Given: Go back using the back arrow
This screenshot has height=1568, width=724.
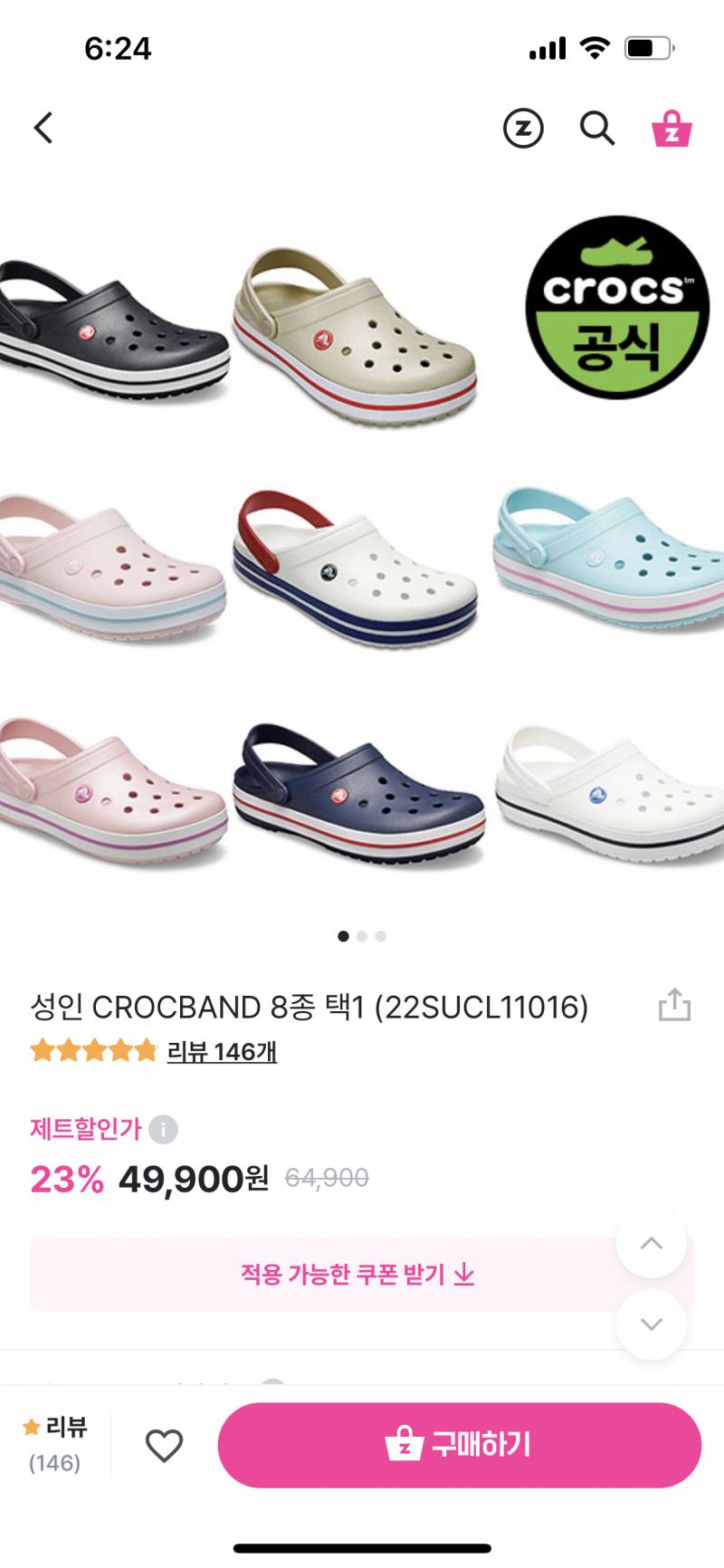Looking at the screenshot, I should pos(43,128).
